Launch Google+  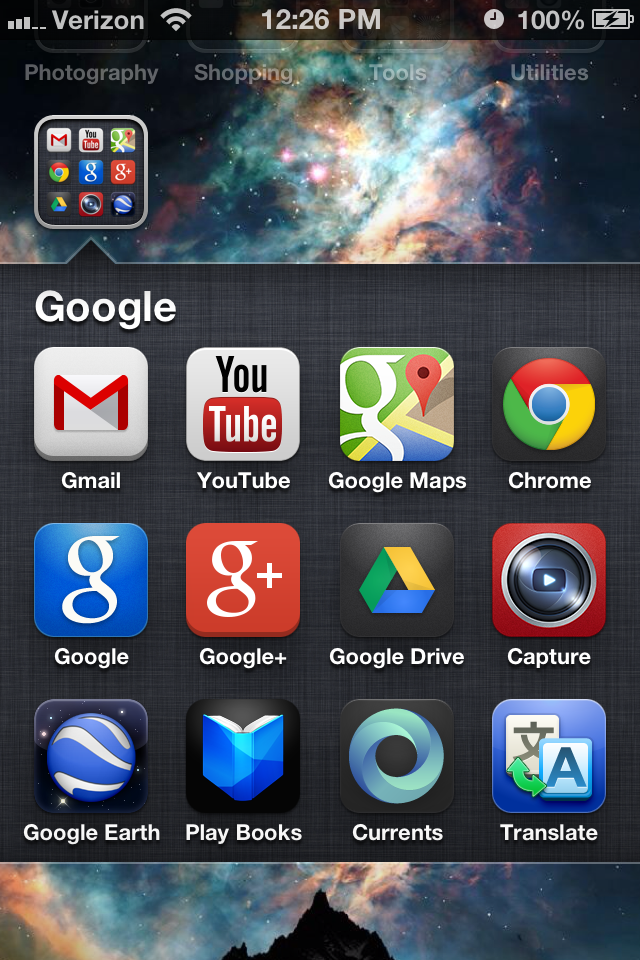pyautogui.click(x=243, y=580)
